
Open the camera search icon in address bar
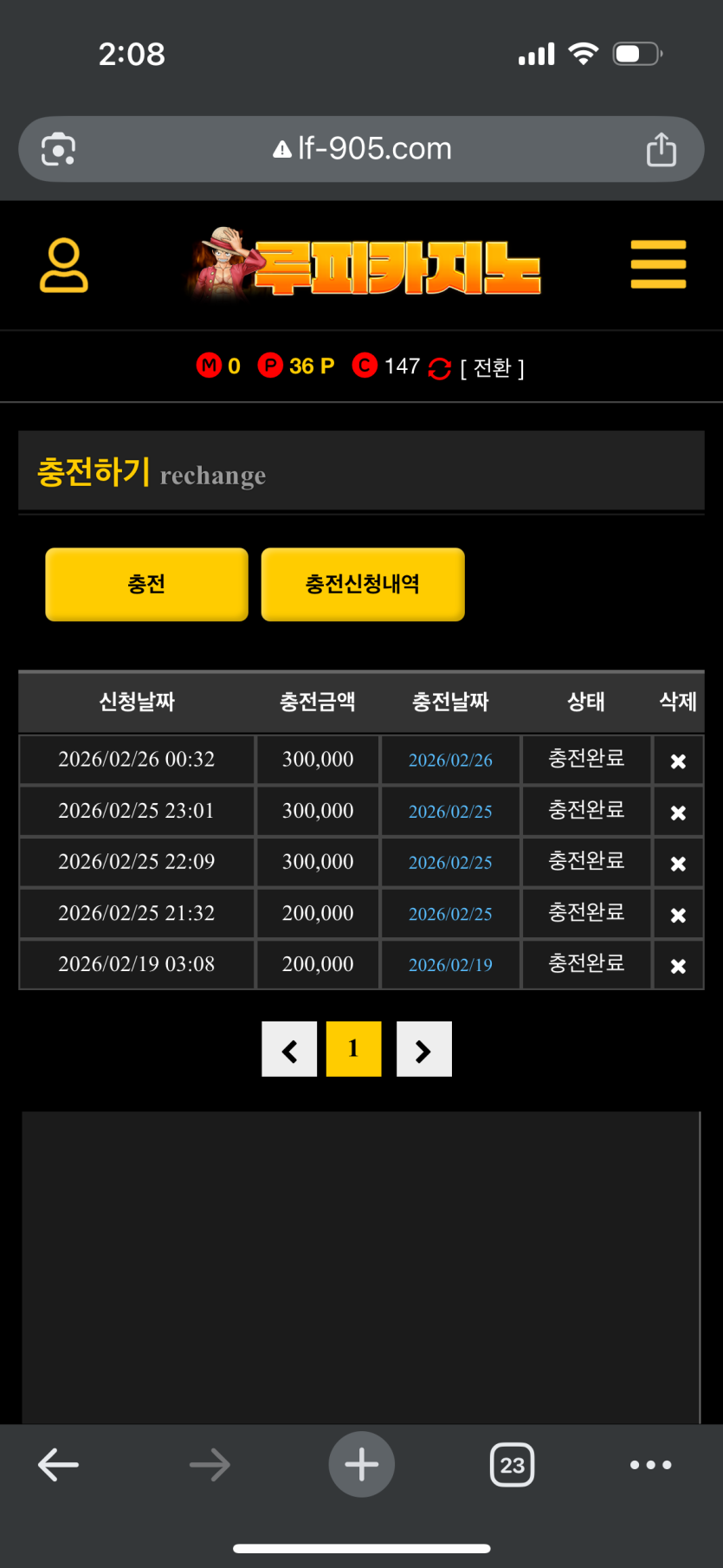(59, 149)
